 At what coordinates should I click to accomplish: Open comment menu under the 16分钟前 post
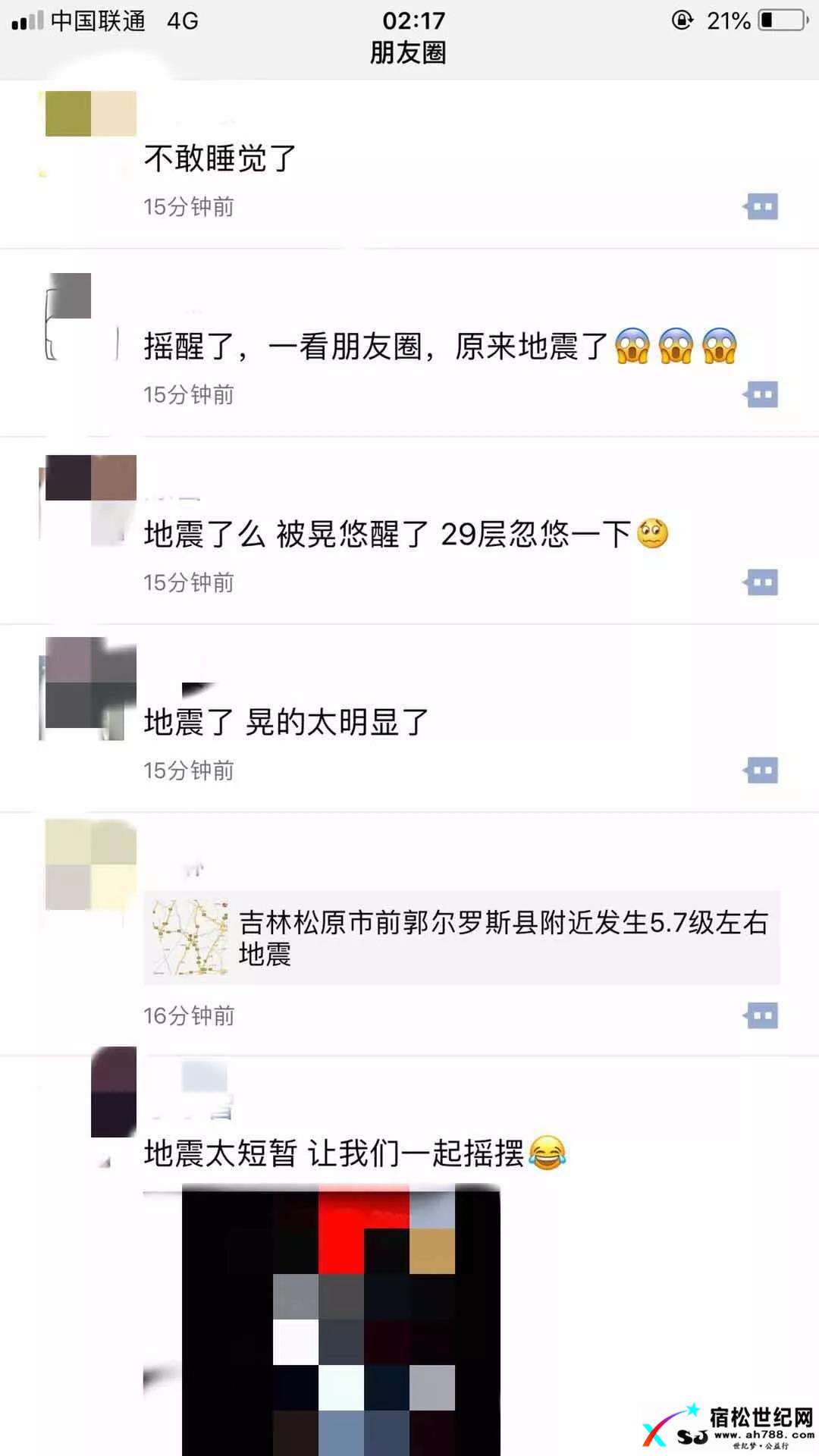[x=761, y=1015]
